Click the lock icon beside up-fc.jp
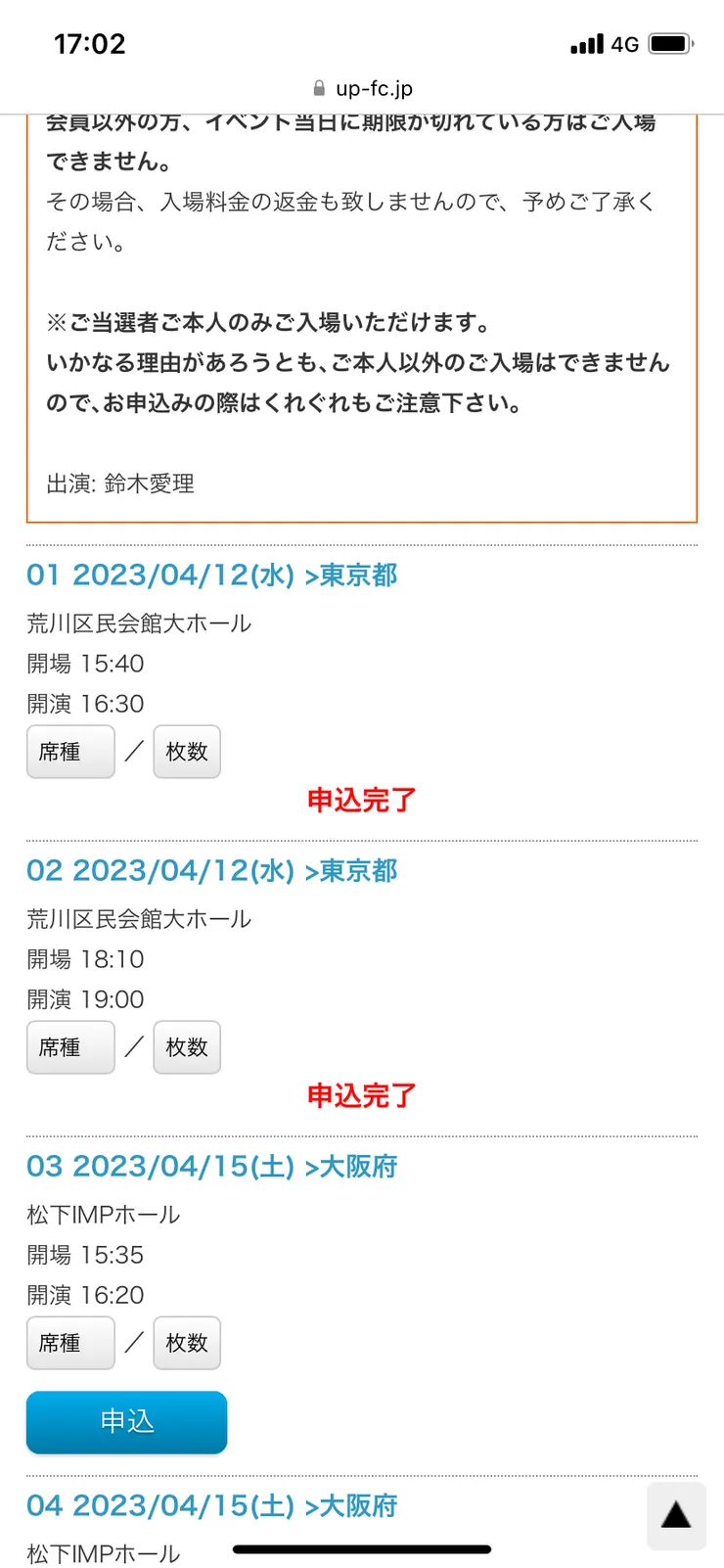724x1568 pixels. (318, 87)
